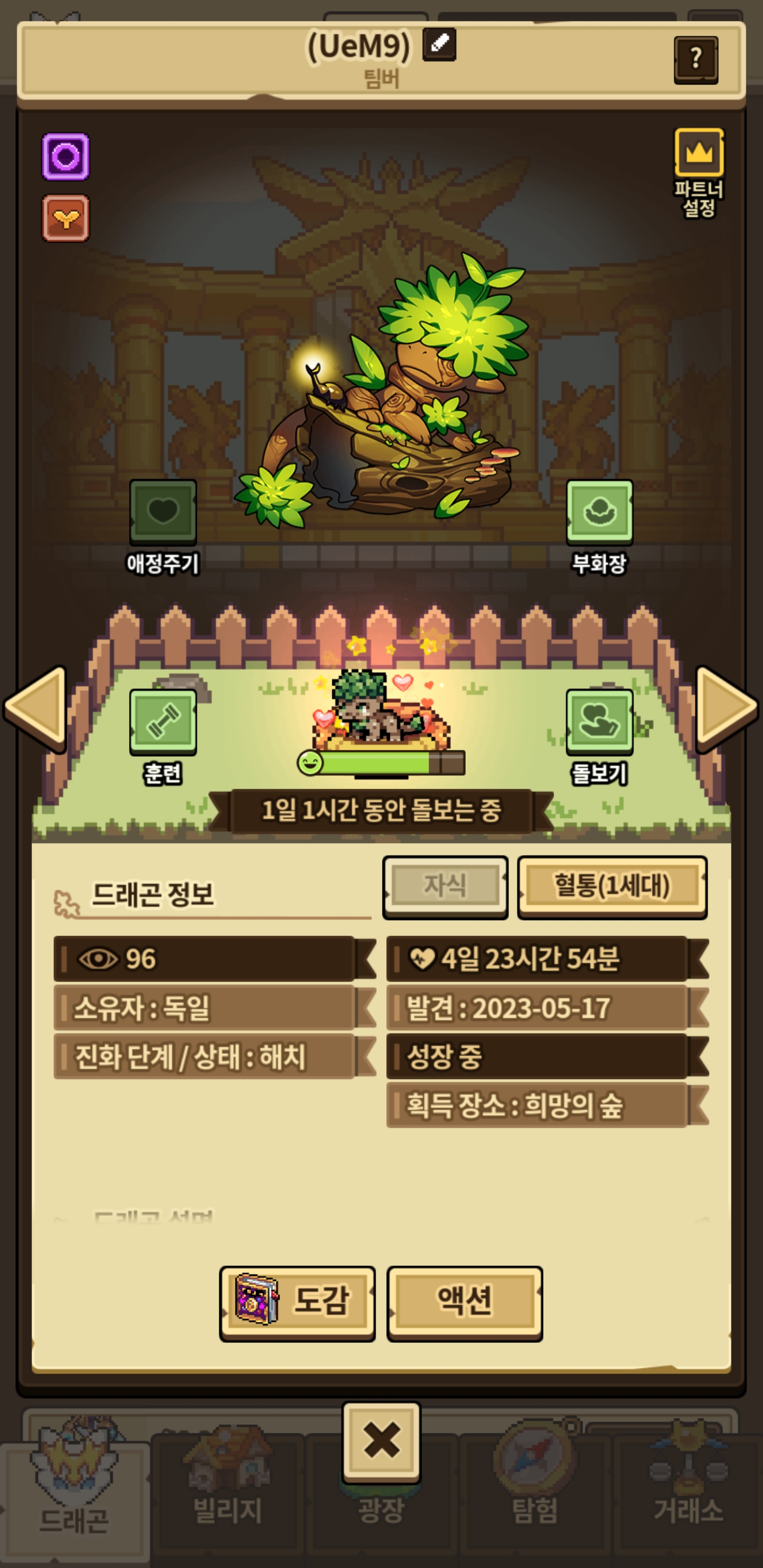Tap the 돌보기 care button

599,722
